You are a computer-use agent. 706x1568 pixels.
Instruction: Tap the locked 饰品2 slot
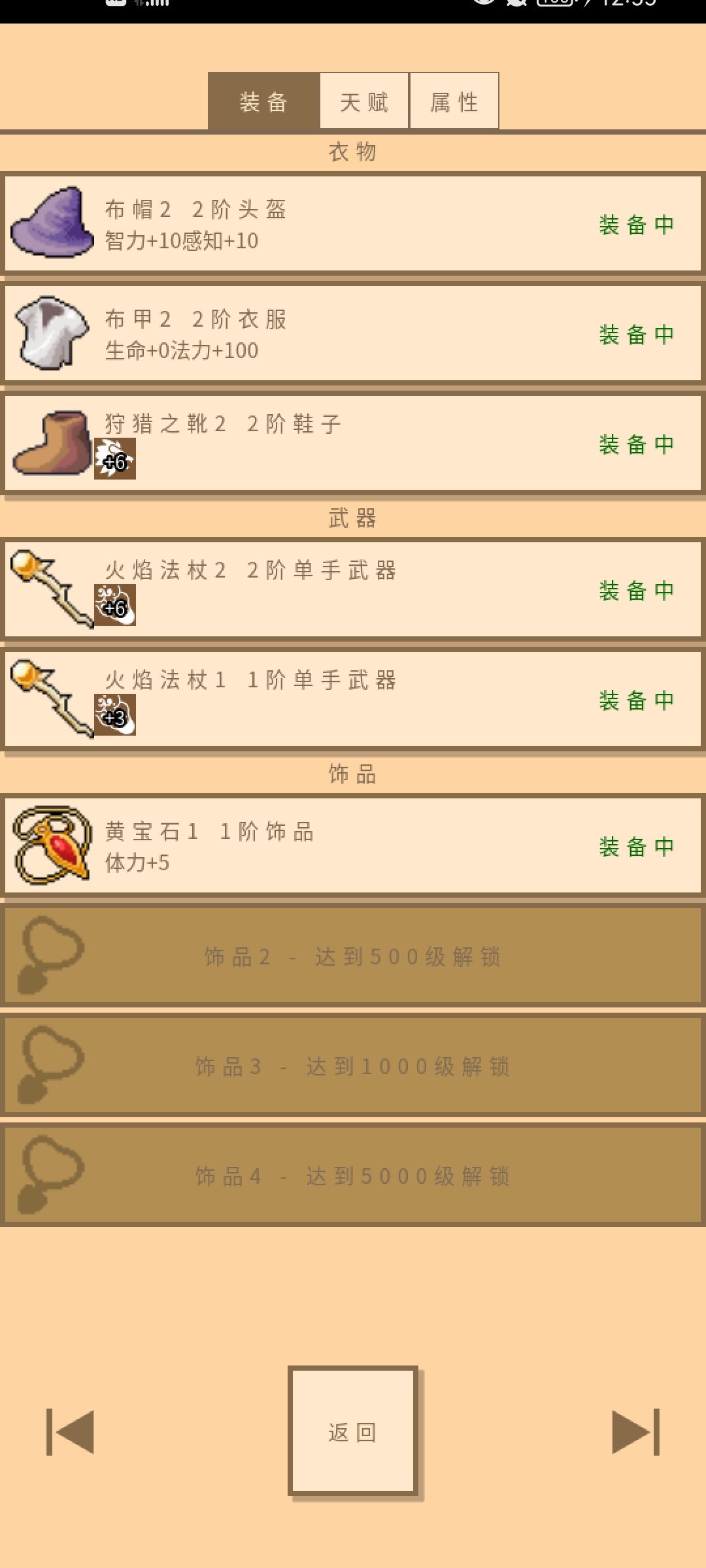click(x=353, y=956)
